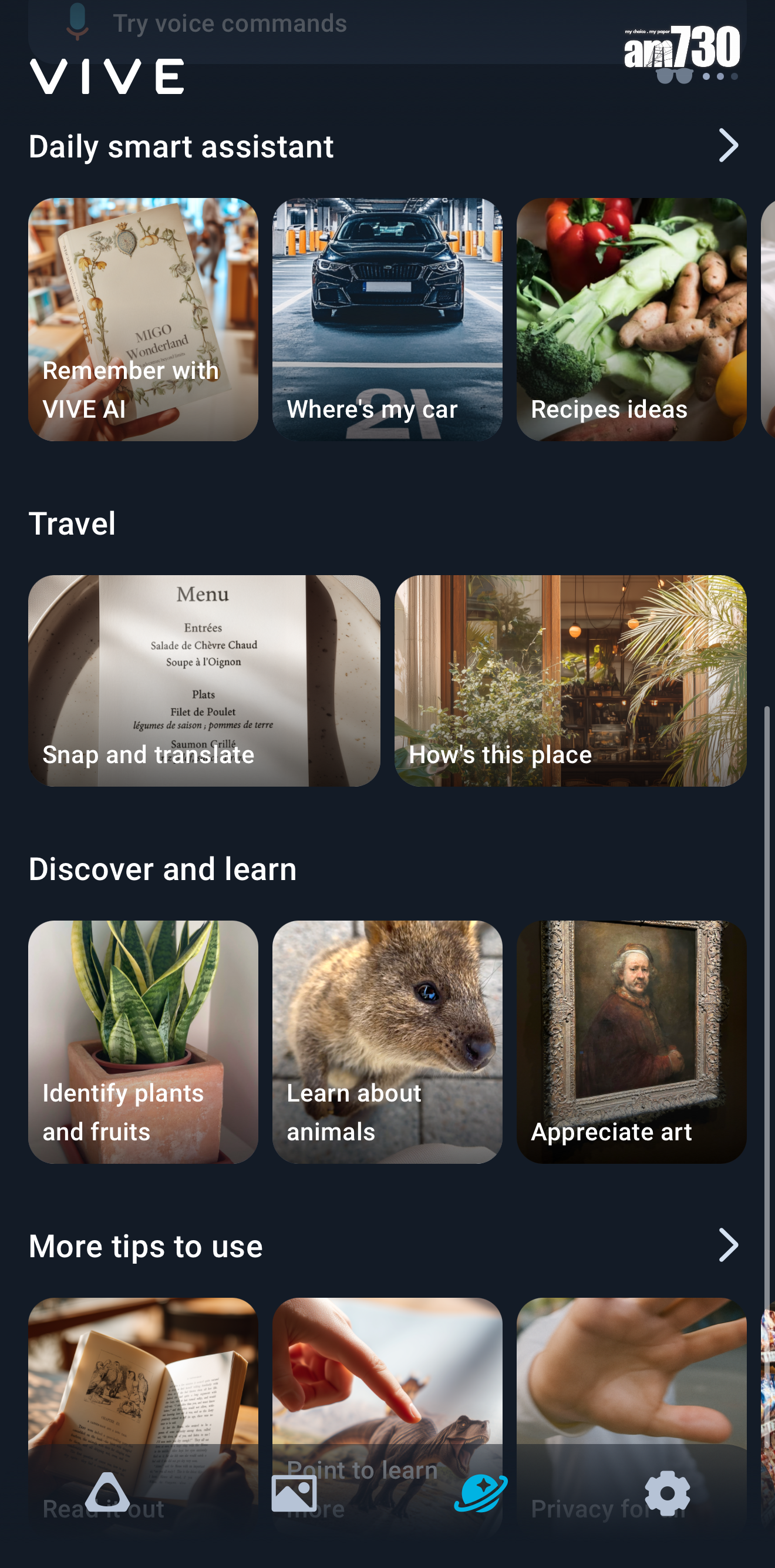Switch to the gallery tab
This screenshot has width=775, height=1568.
tap(294, 1493)
